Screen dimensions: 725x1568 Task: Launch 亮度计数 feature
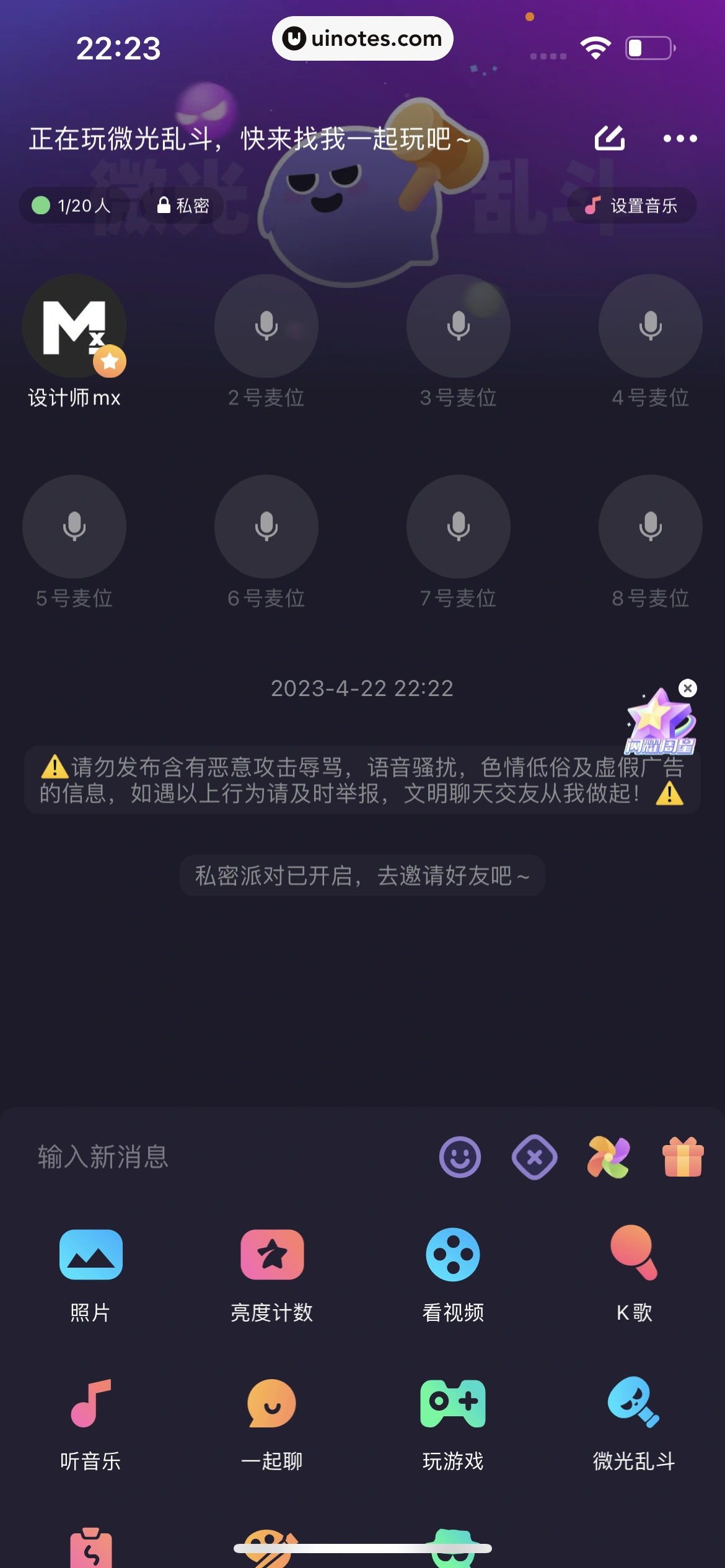(272, 1255)
